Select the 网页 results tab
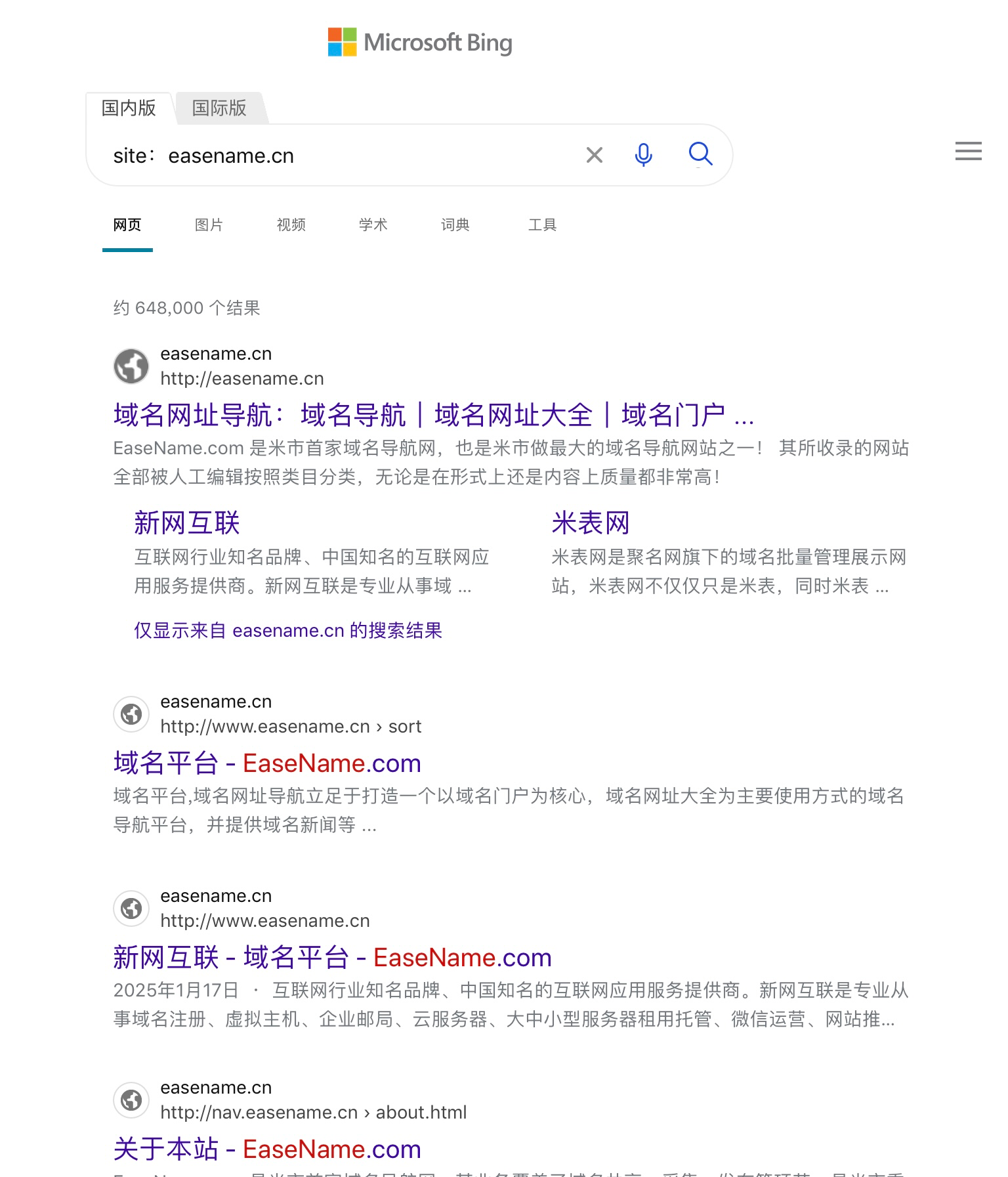Screen dimensions: 1008x1177 click(127, 225)
